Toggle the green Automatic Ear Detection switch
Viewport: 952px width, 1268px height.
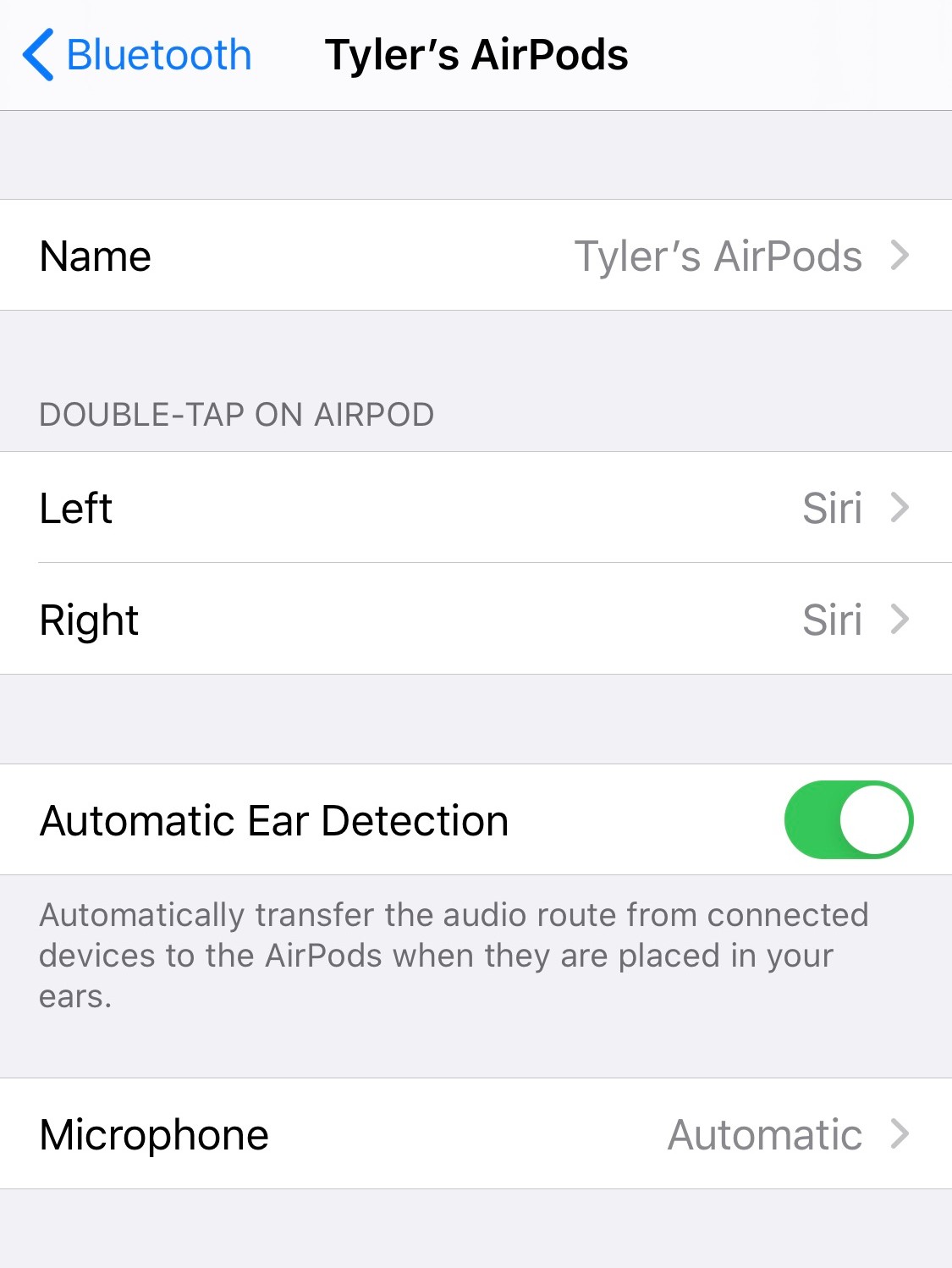point(848,819)
